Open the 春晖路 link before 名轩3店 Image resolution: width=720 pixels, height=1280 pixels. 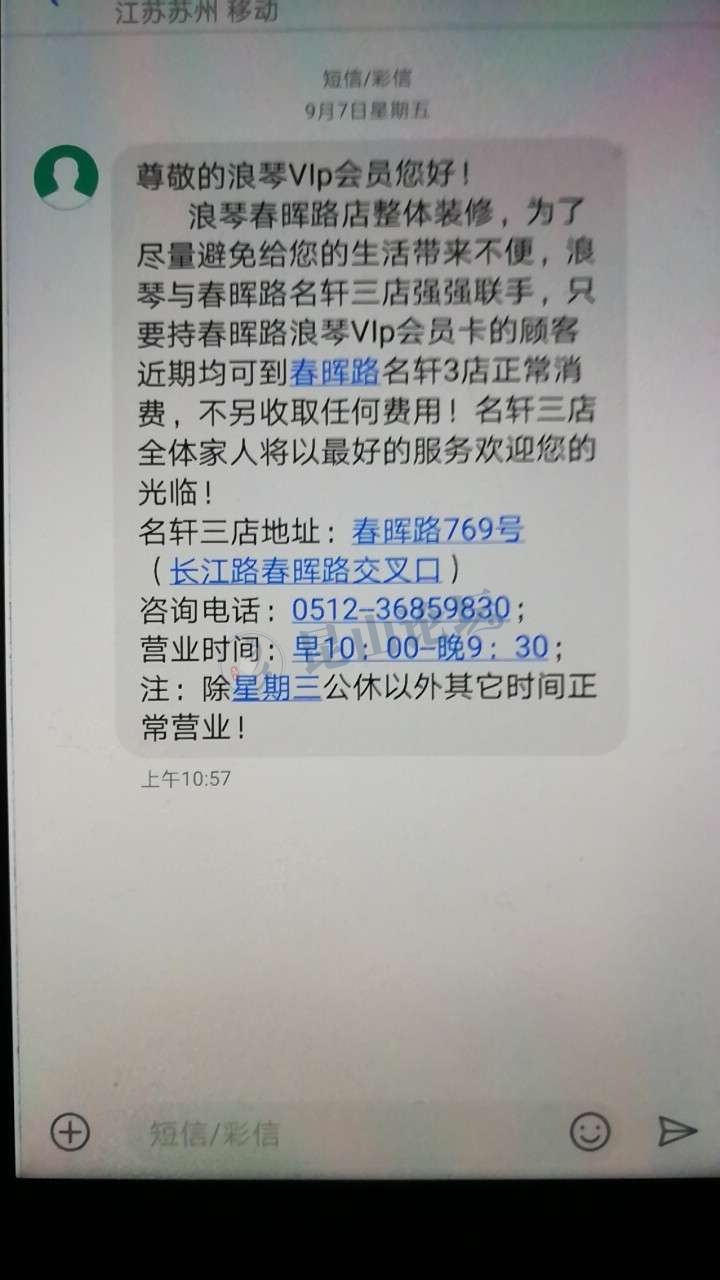[x=334, y=372]
